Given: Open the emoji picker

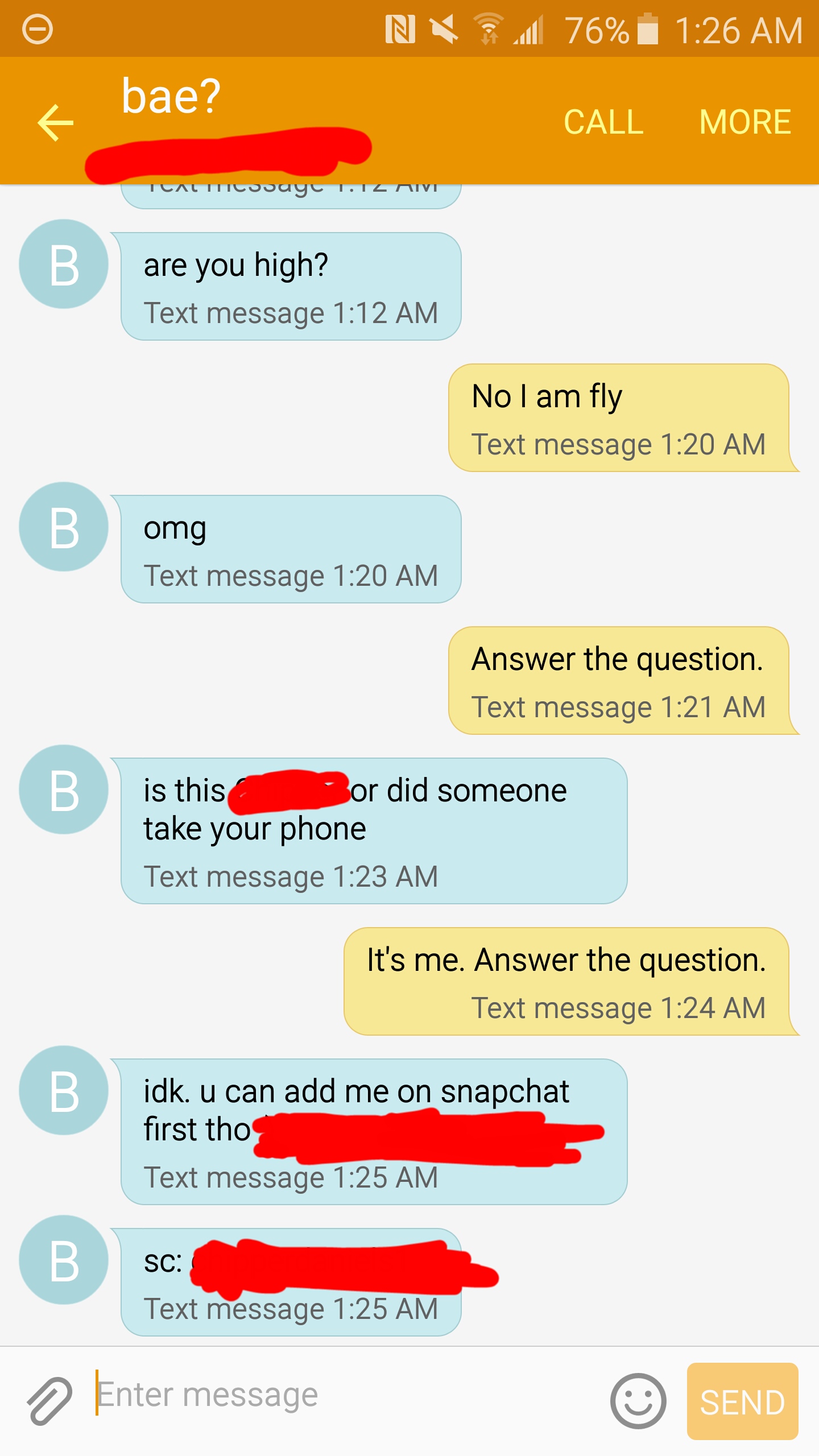Looking at the screenshot, I should (638, 1401).
